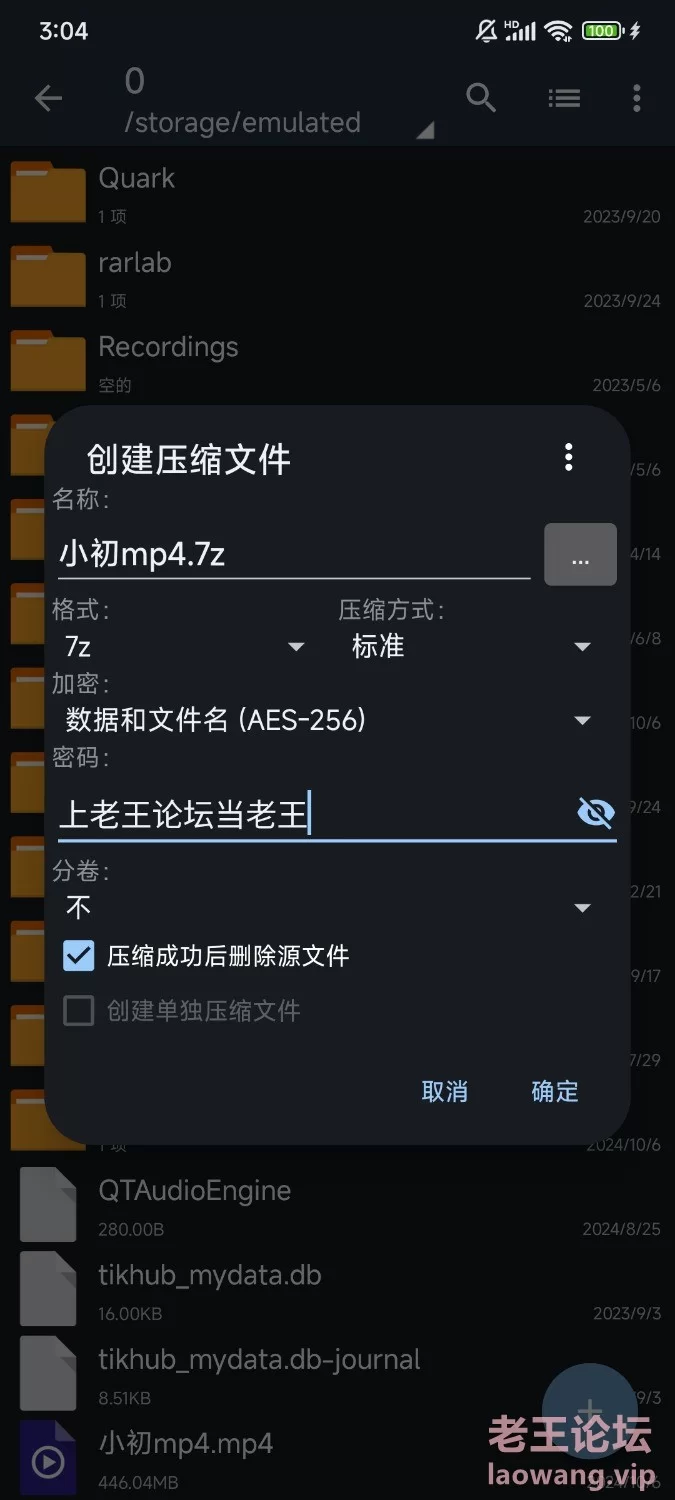
Task: Tap the password input field
Action: tap(310, 815)
